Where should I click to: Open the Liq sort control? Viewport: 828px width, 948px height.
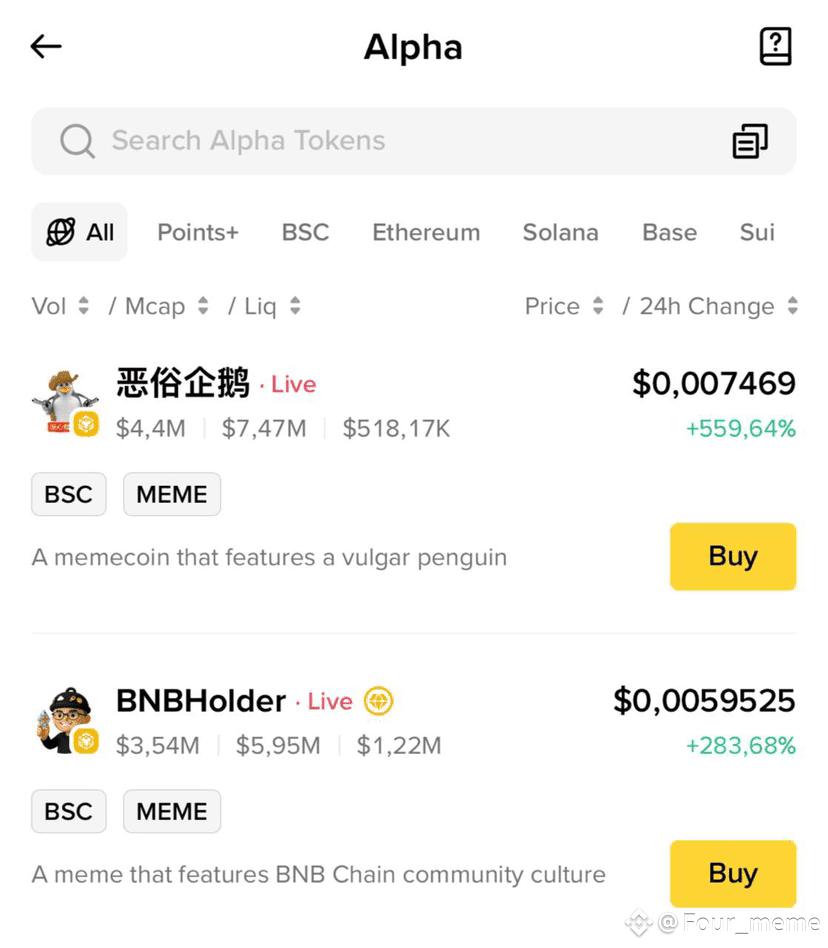point(297,306)
